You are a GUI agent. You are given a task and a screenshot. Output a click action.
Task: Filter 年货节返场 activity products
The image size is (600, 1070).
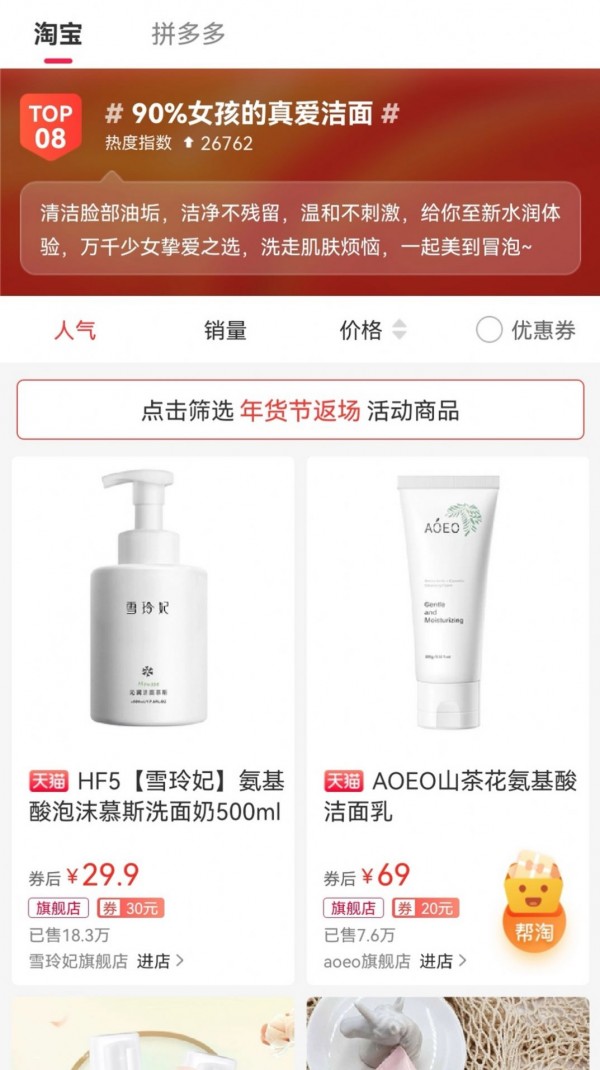(x=300, y=410)
